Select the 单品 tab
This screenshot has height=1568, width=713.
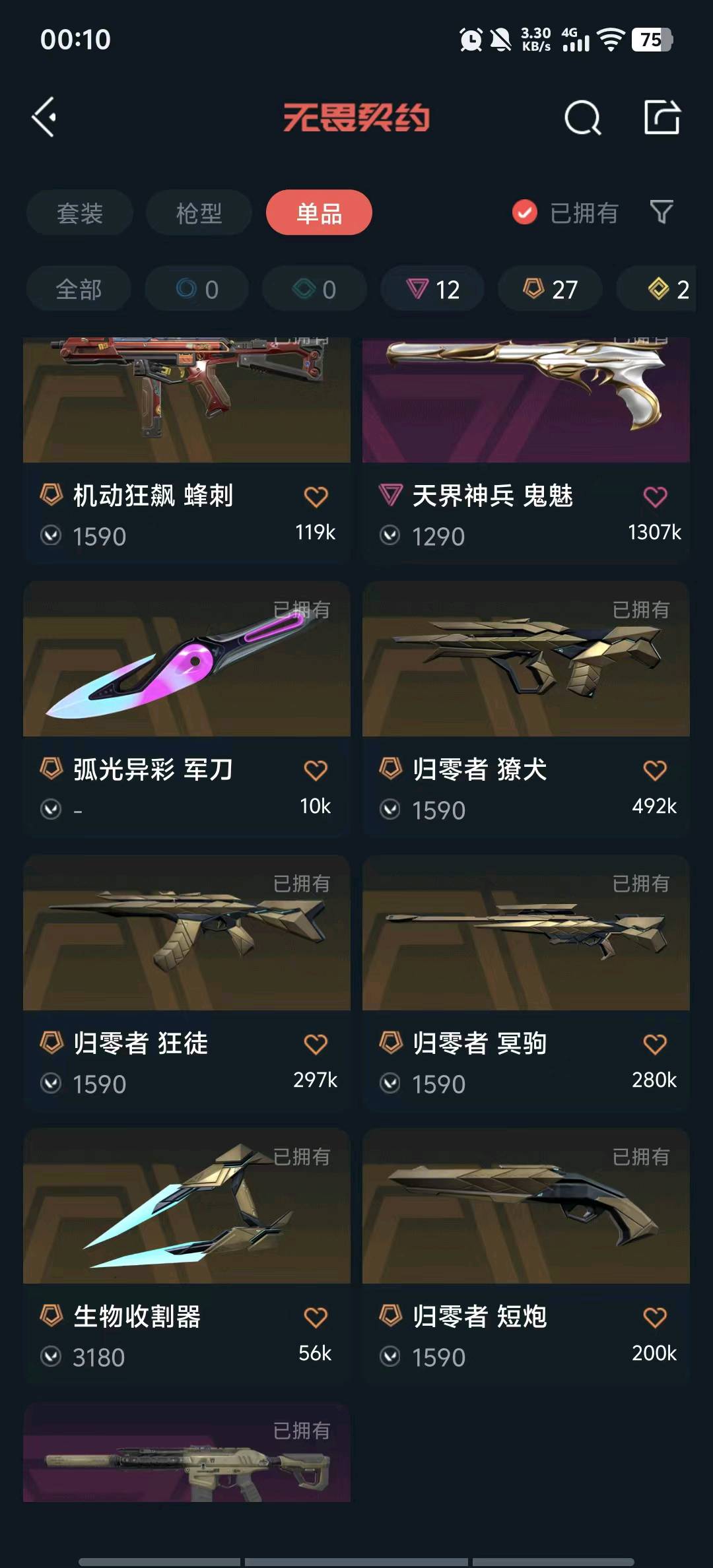pos(319,212)
